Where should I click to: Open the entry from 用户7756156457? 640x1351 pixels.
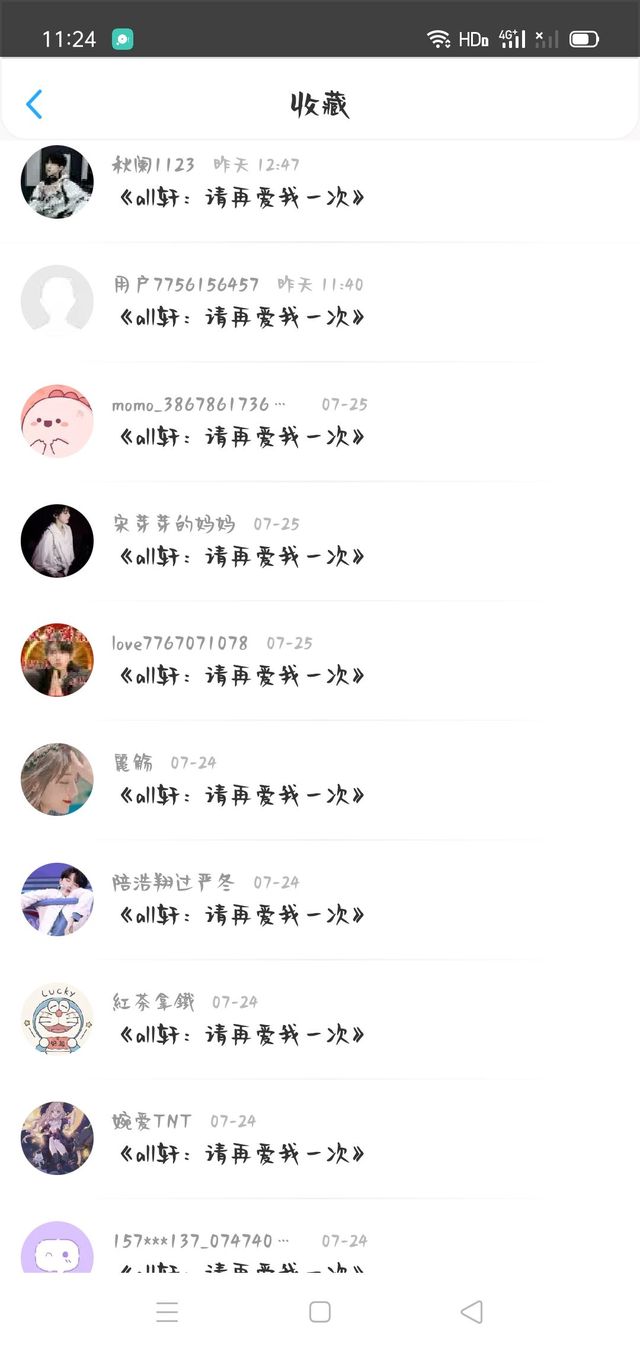tap(240, 317)
